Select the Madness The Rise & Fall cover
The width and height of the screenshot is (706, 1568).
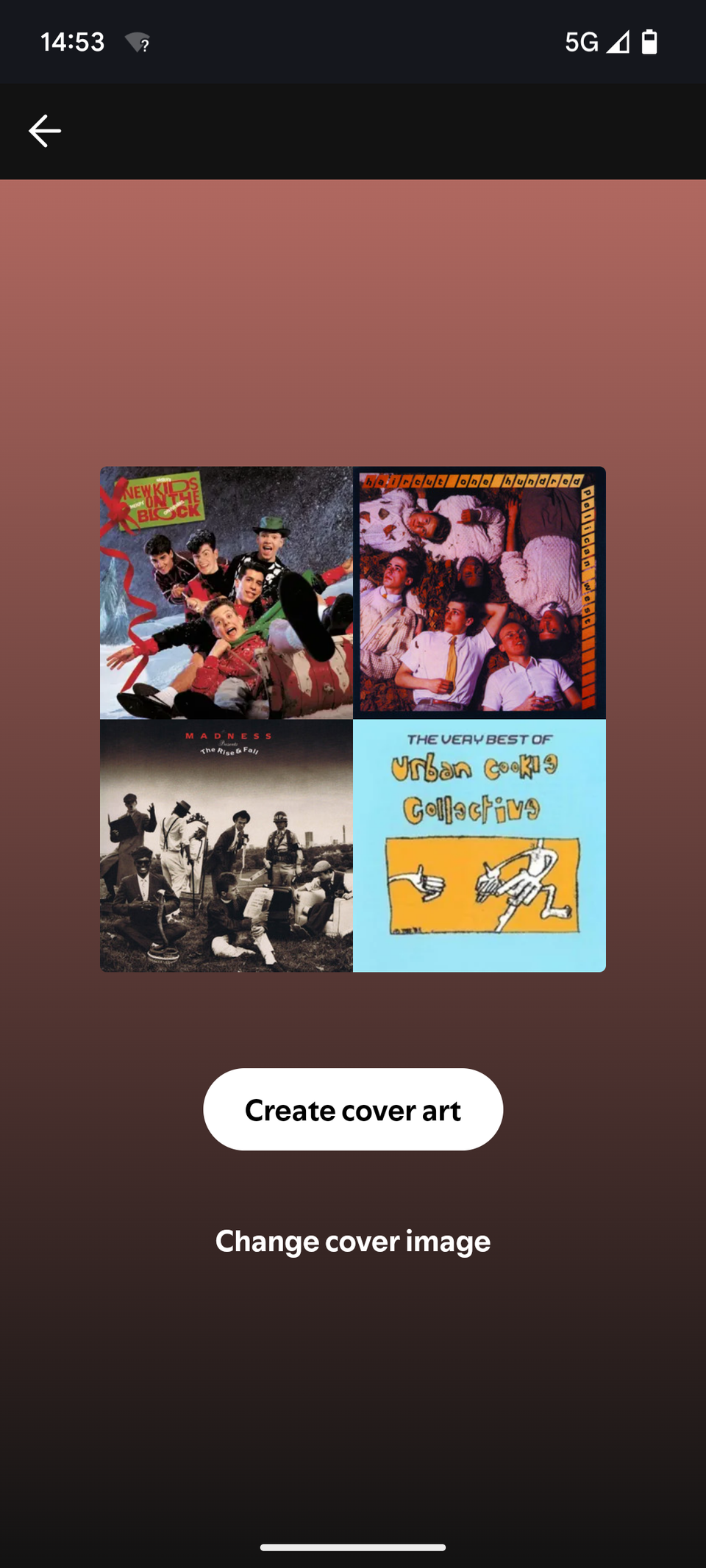coord(226,845)
